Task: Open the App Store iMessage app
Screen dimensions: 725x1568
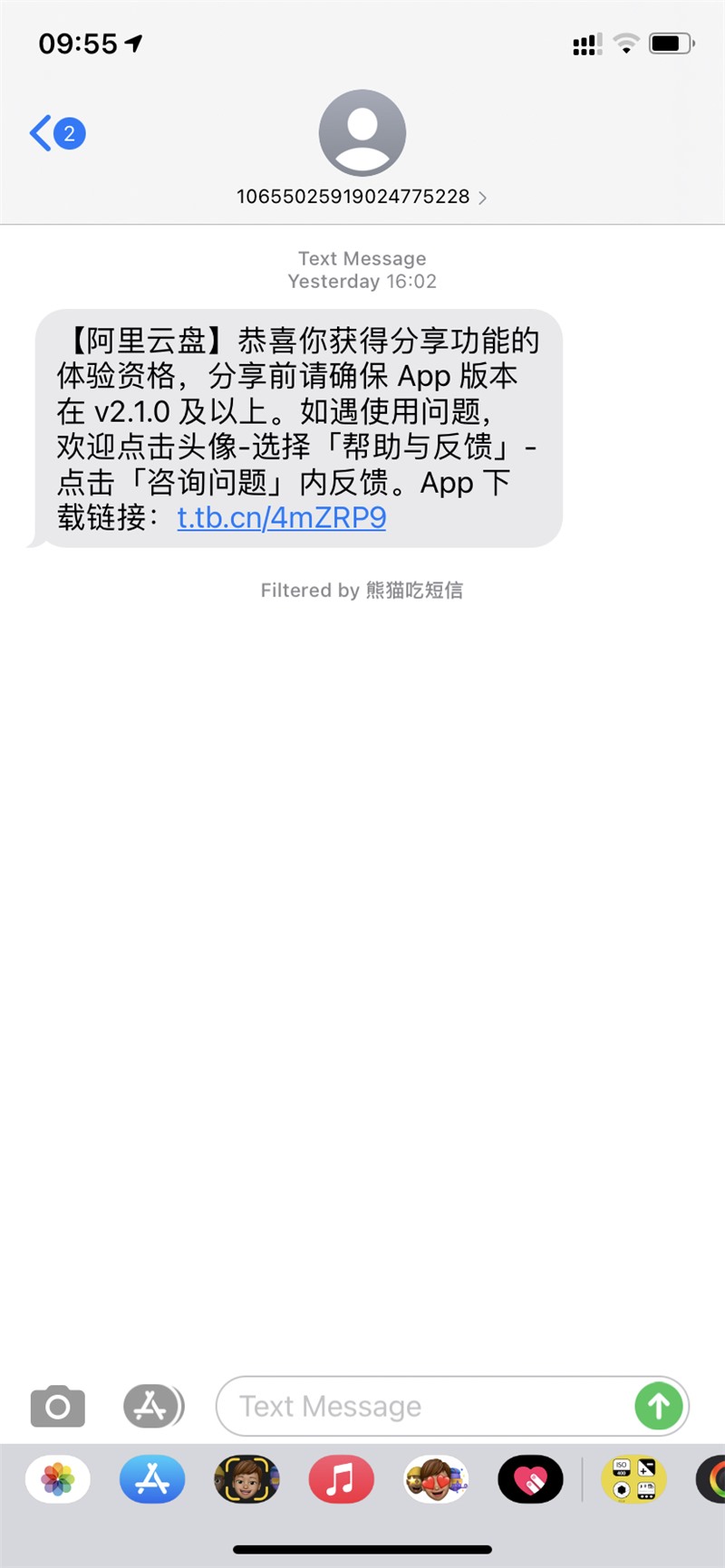Action: pyautogui.click(x=152, y=1480)
